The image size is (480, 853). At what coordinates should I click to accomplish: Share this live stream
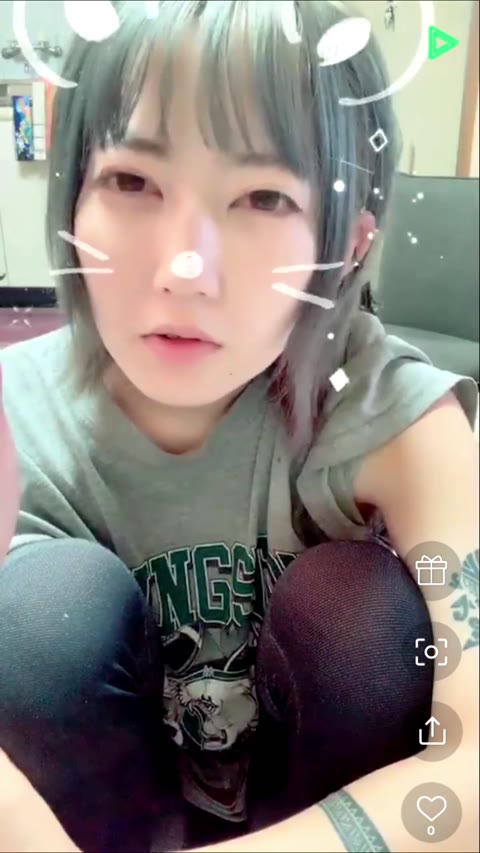point(432,731)
